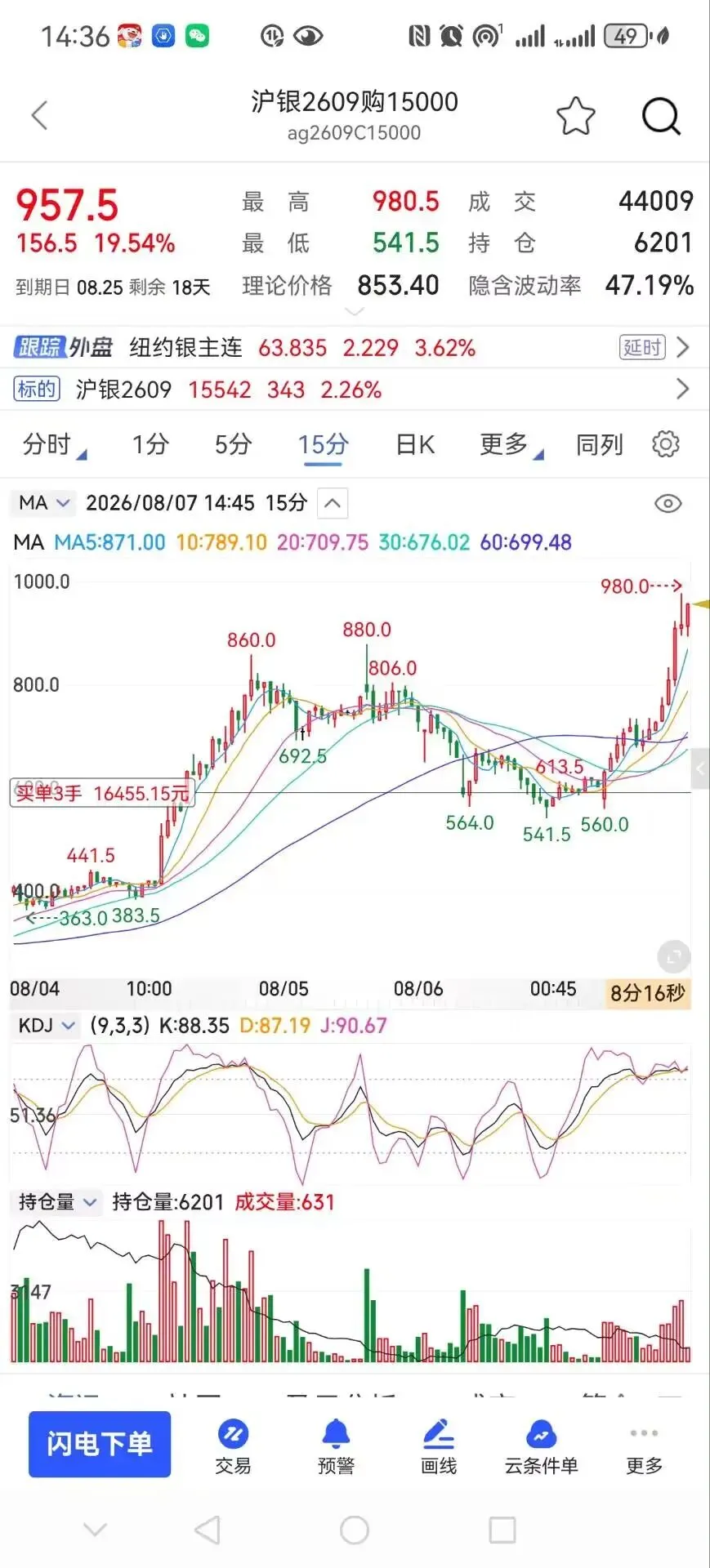This screenshot has width=710, height=1568.
Task: Select the 5分 chart period
Action: 233,445
